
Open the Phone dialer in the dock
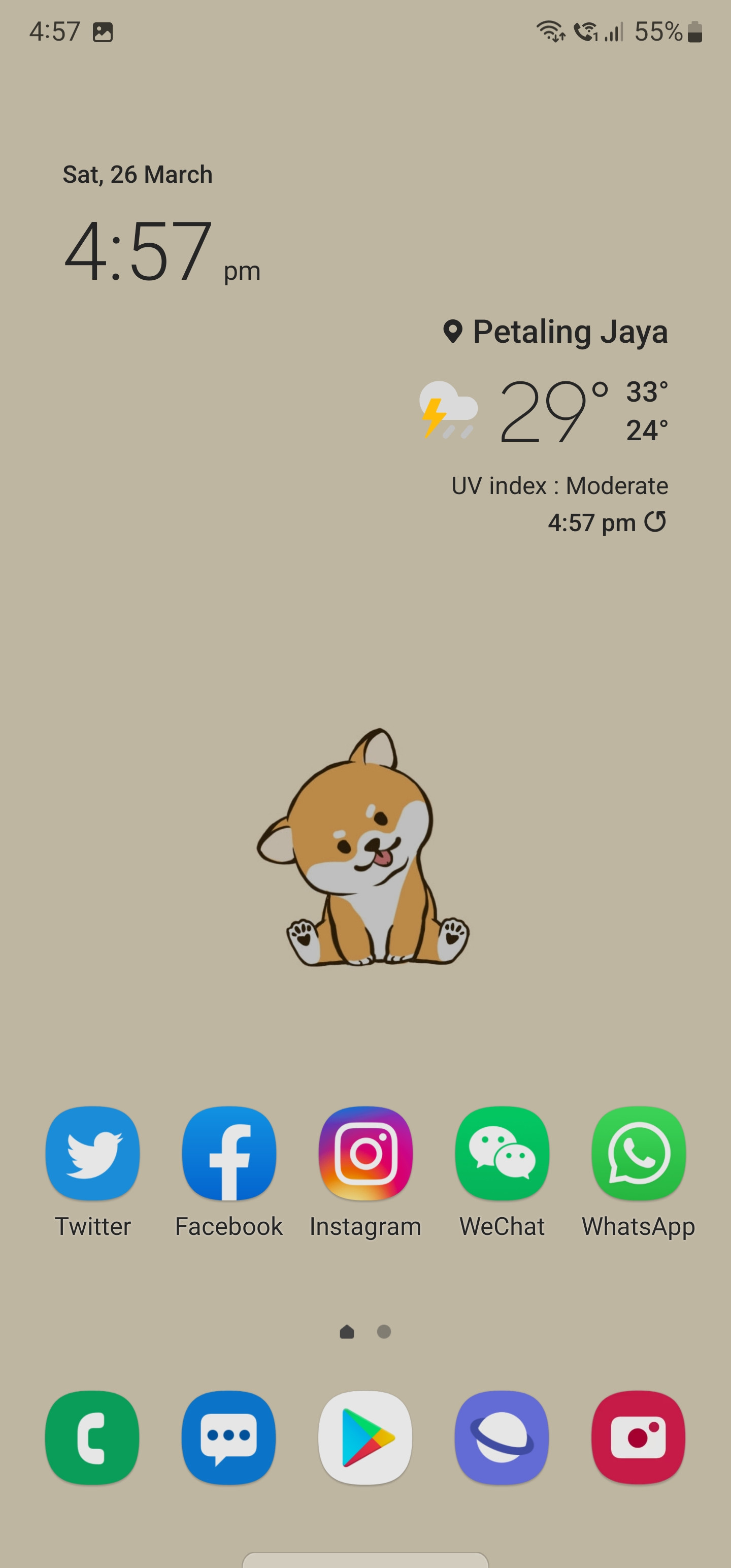click(92, 1437)
